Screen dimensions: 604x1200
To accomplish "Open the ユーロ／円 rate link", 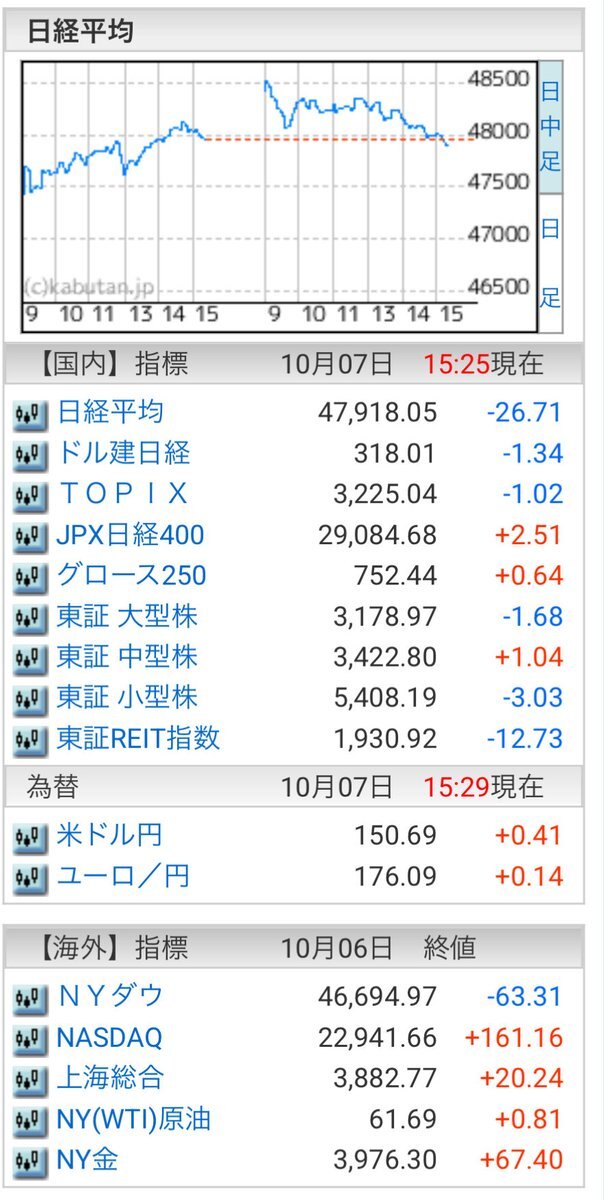I will [123, 877].
